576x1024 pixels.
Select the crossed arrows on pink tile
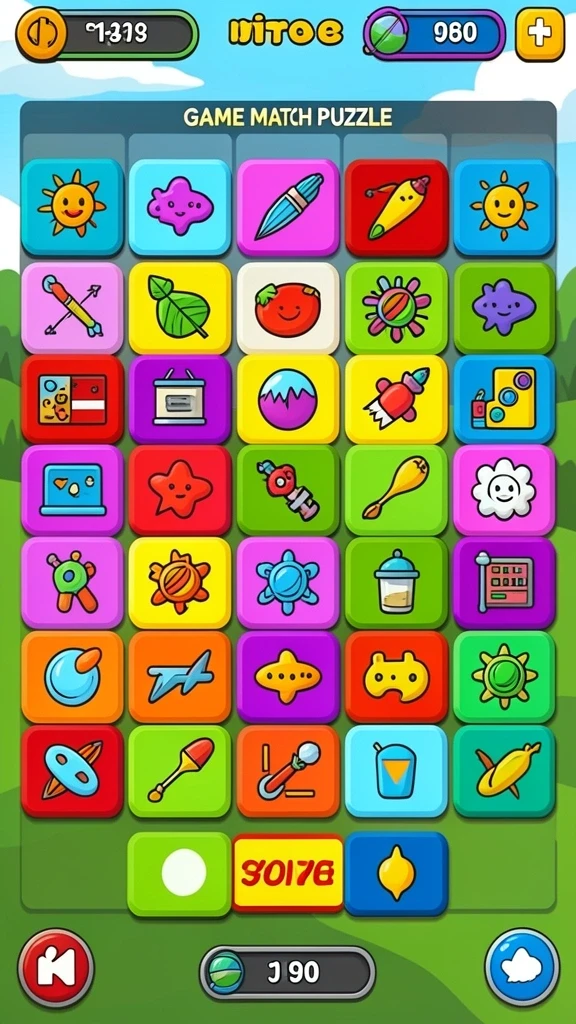72,308
